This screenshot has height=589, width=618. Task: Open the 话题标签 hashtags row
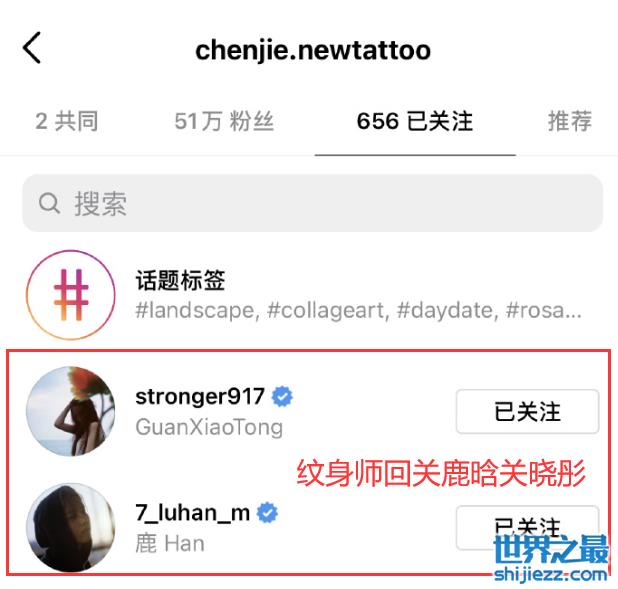tap(300, 295)
